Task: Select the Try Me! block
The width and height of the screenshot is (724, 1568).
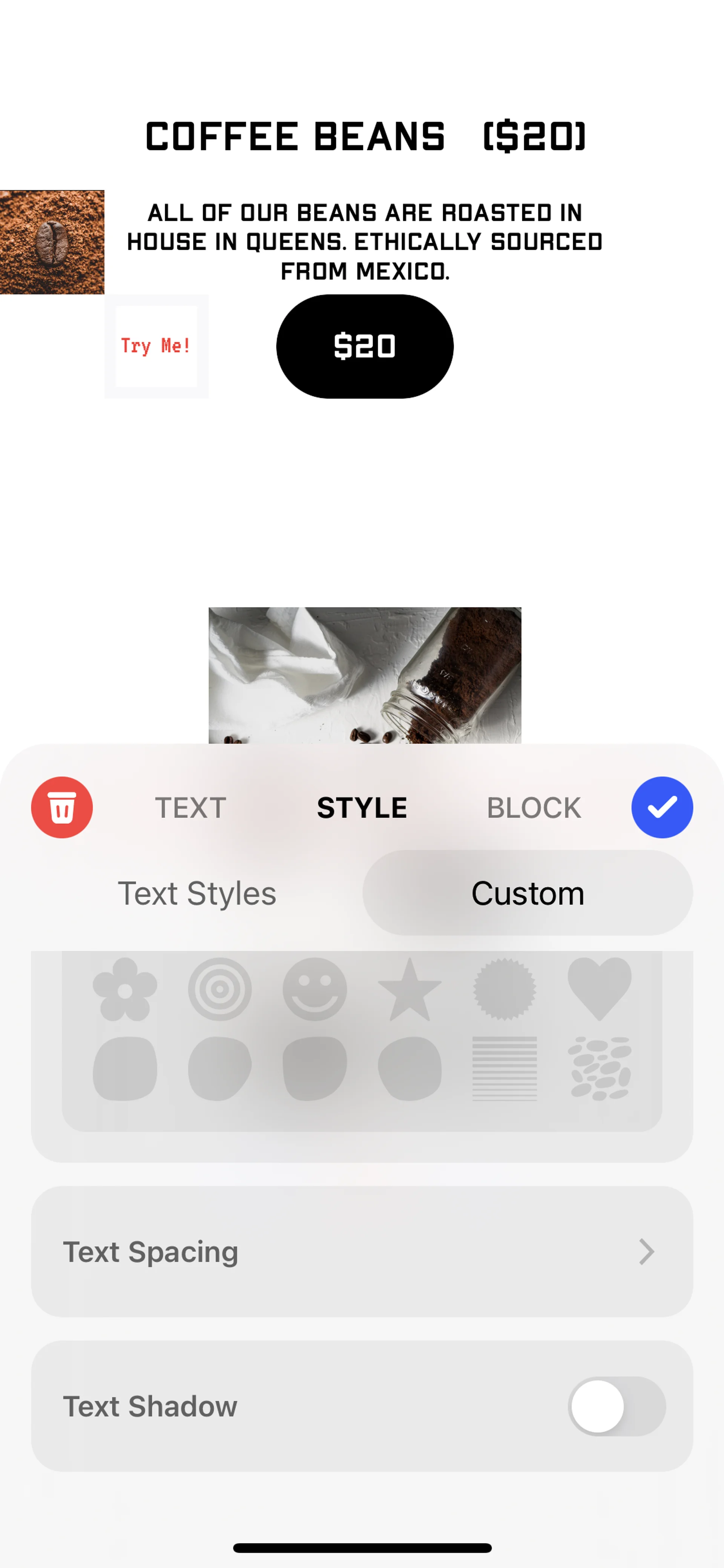Action: coord(156,346)
